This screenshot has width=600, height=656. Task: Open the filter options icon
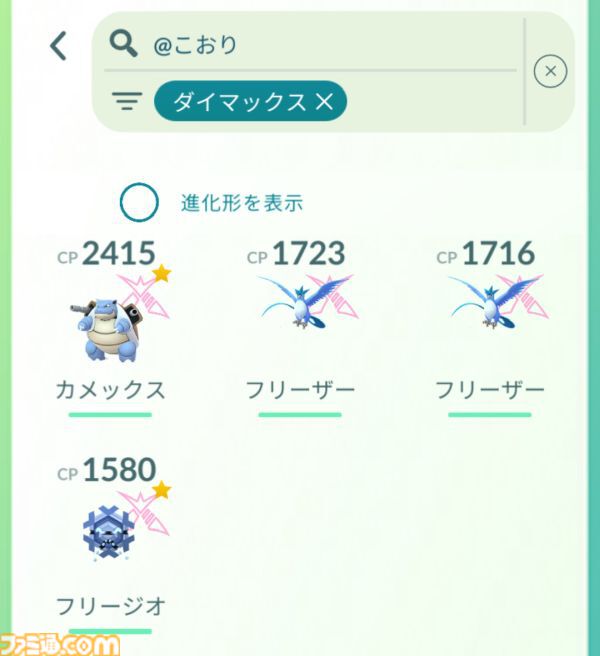point(126,102)
